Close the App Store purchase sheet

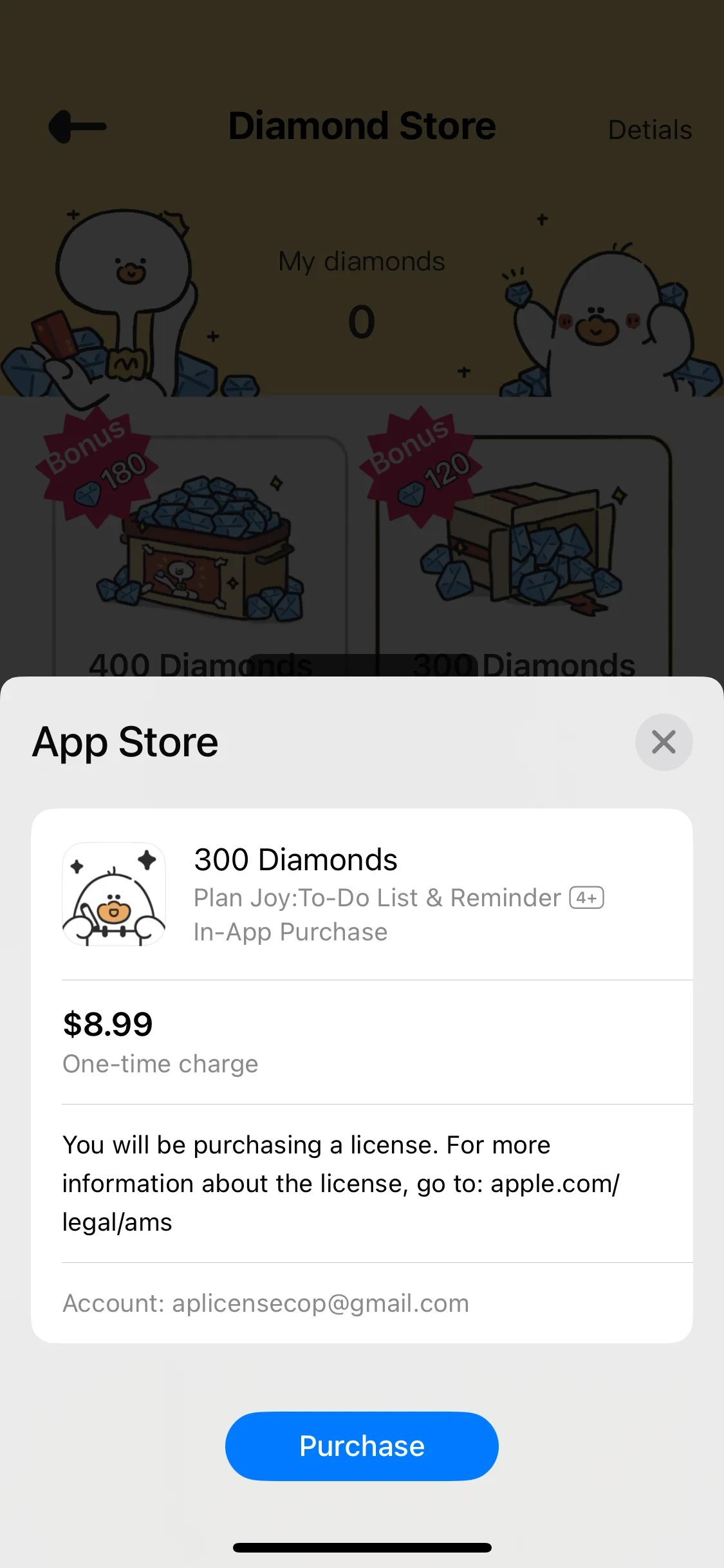[664, 742]
